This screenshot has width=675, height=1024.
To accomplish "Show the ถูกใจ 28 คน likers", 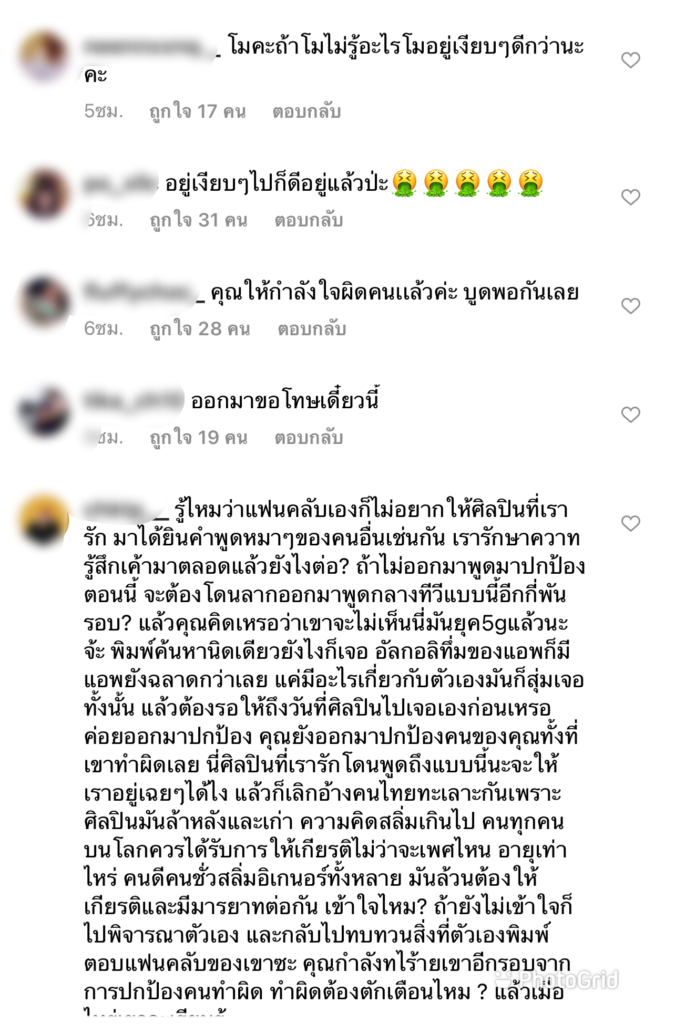I will pos(200,328).
